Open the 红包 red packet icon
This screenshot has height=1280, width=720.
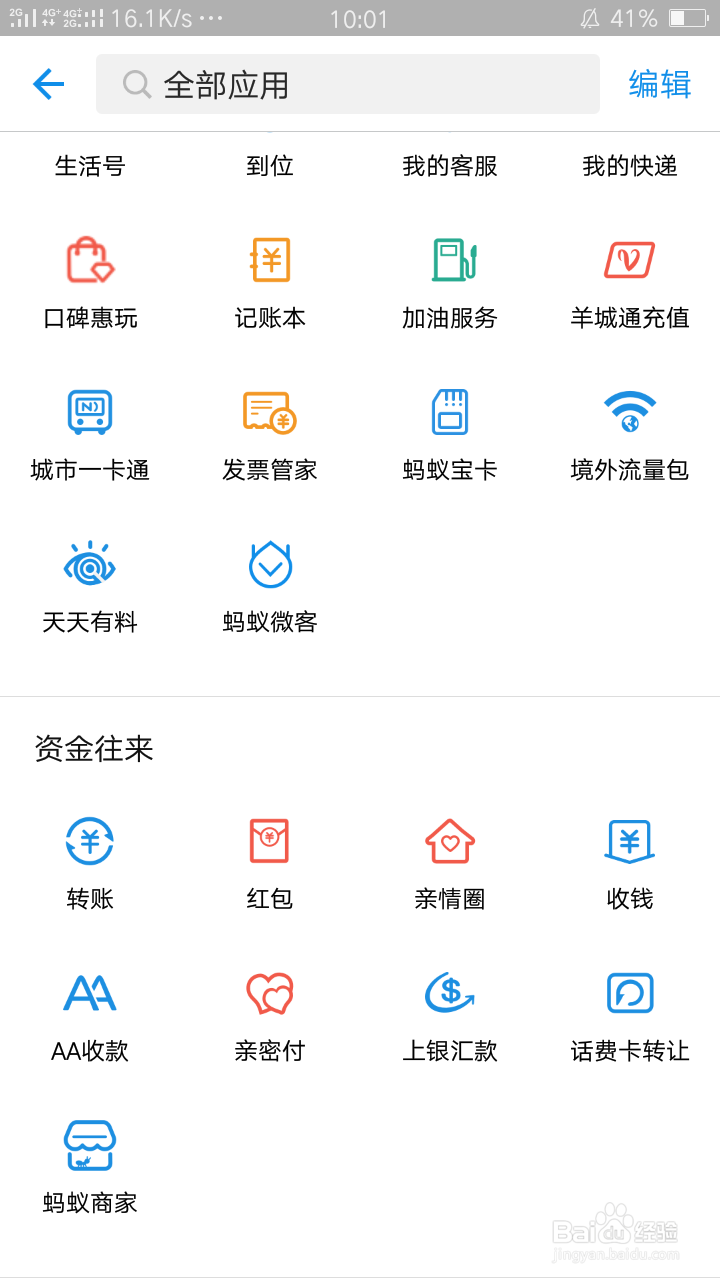tap(270, 841)
